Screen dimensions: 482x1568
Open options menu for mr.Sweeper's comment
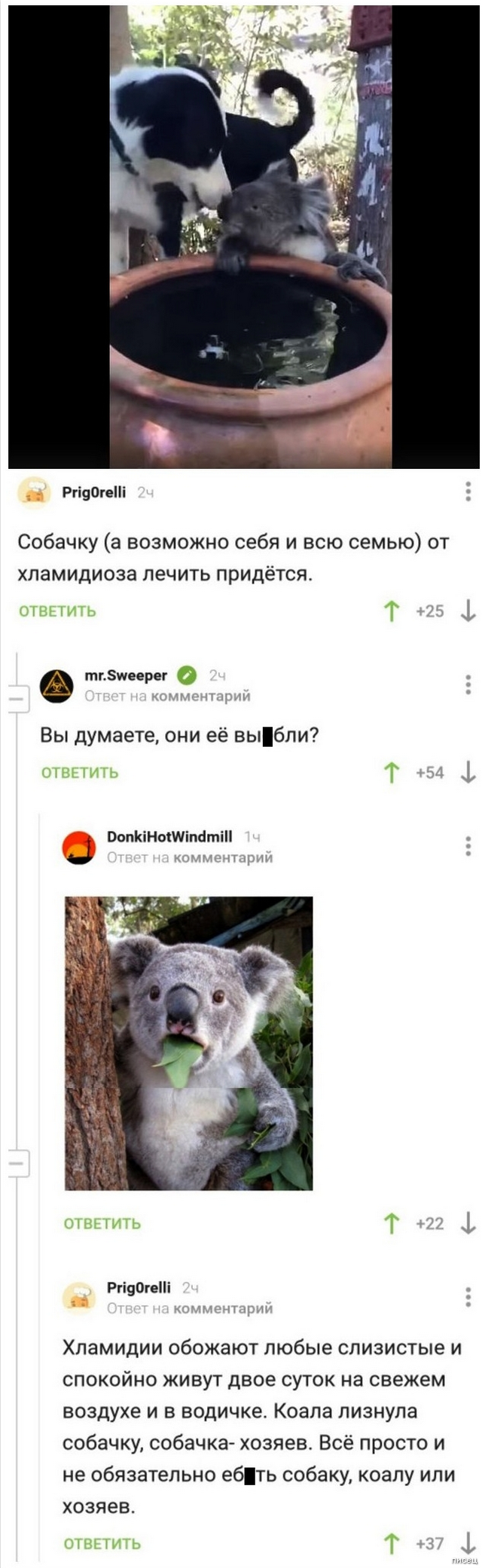click(468, 684)
